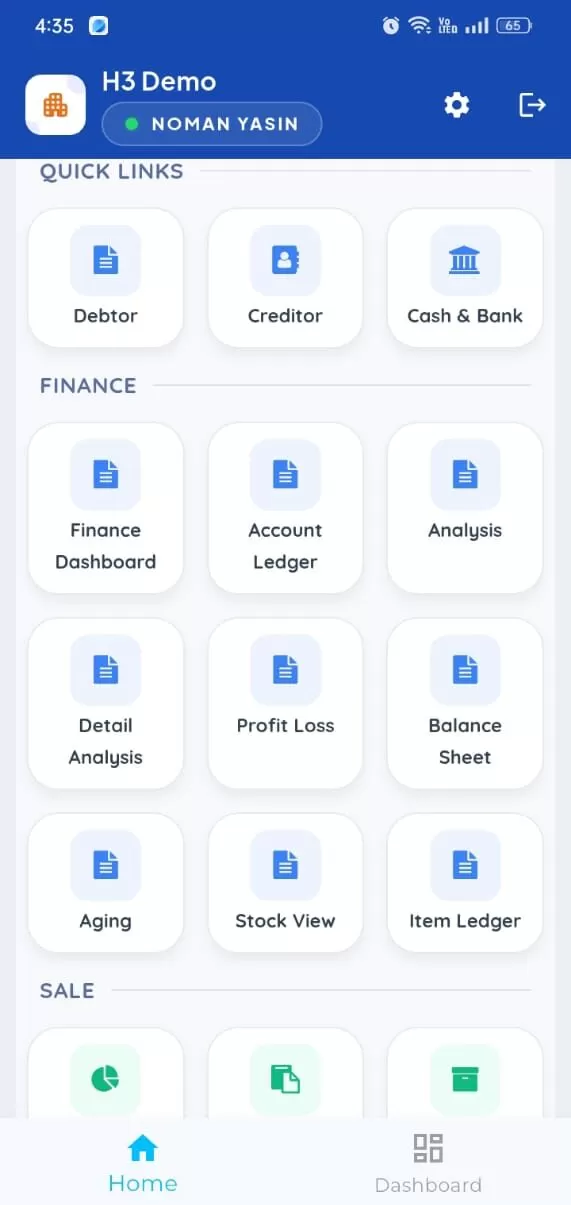
Task: Select the Analysis card
Action: tap(465, 508)
